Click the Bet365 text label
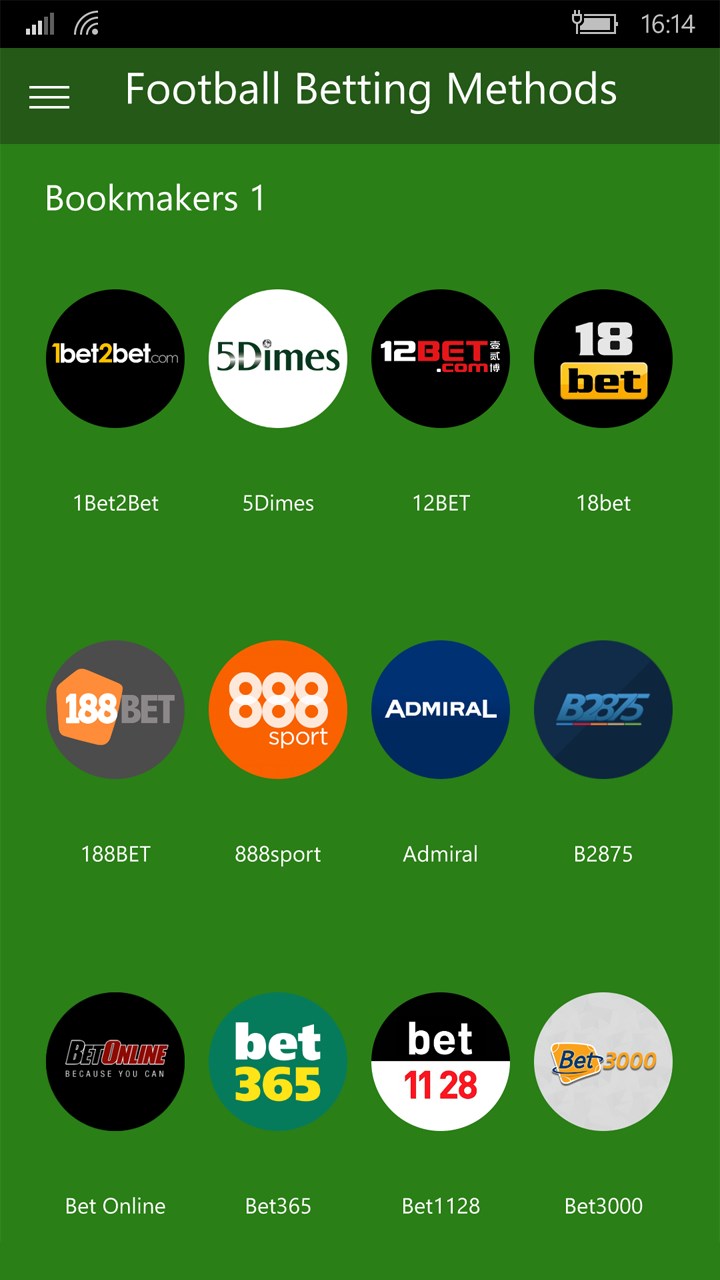 tap(278, 1206)
